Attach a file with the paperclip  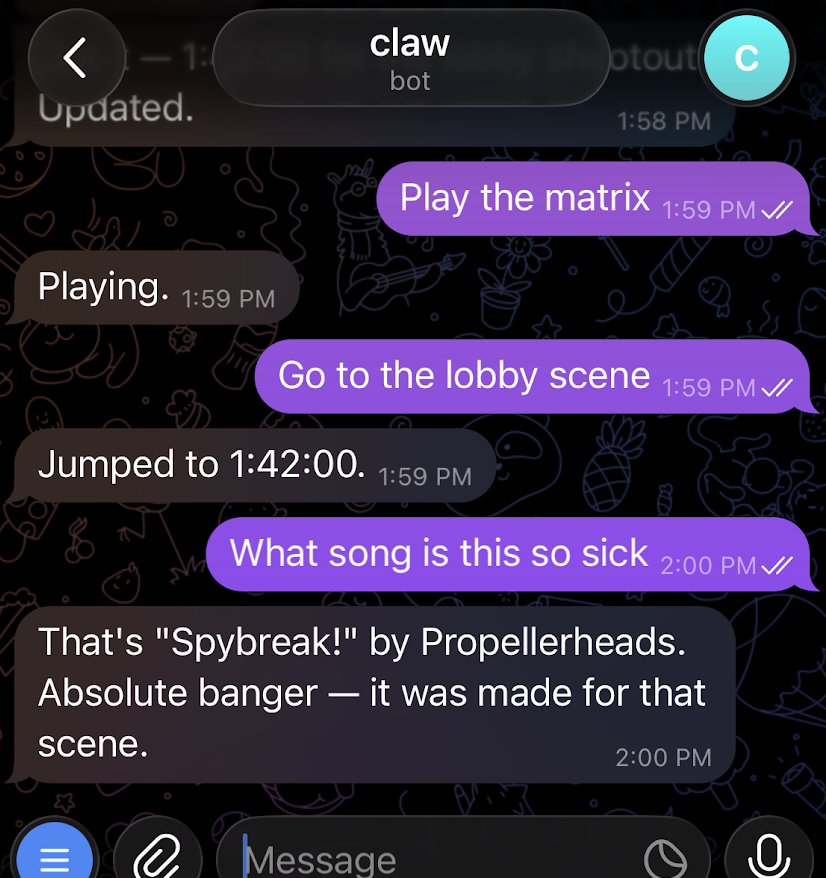pyautogui.click(x=158, y=857)
